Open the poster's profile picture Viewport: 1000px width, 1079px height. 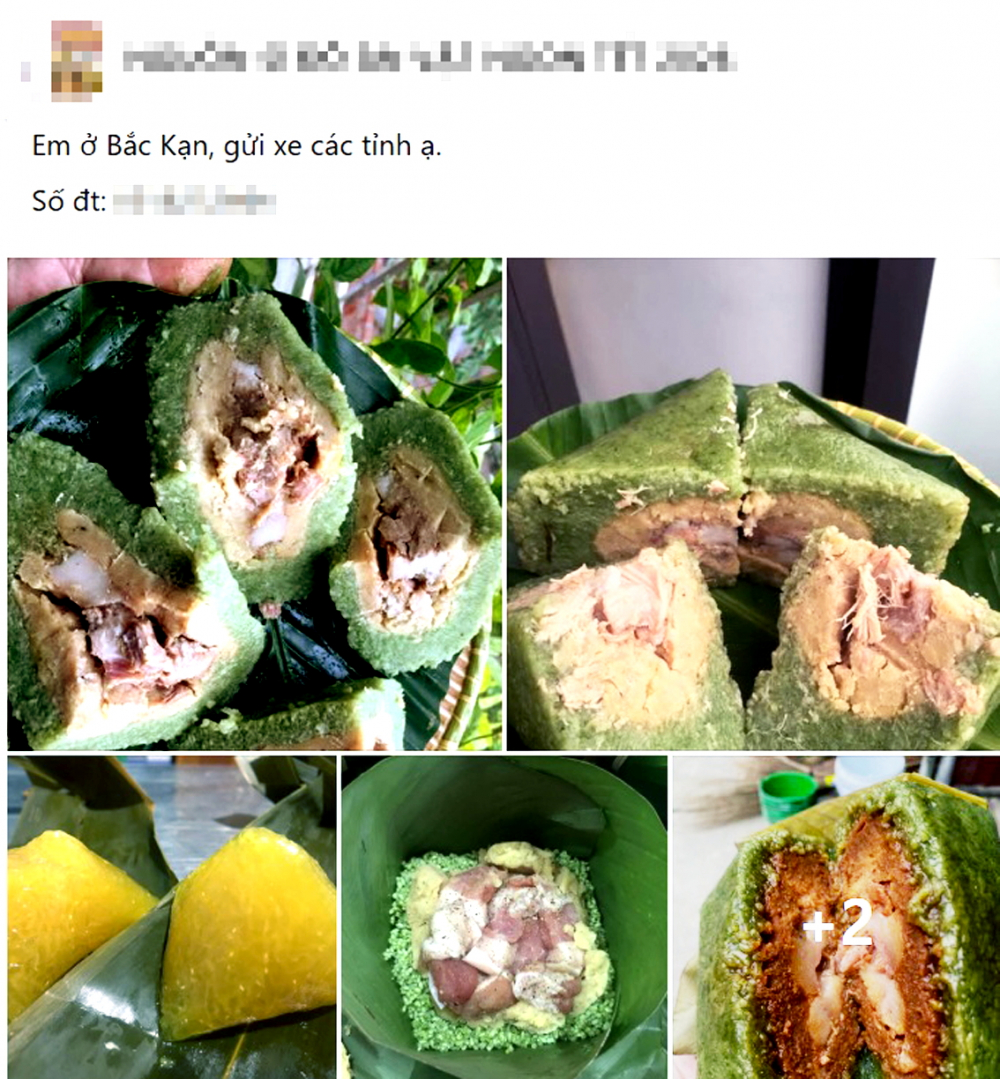[76, 61]
